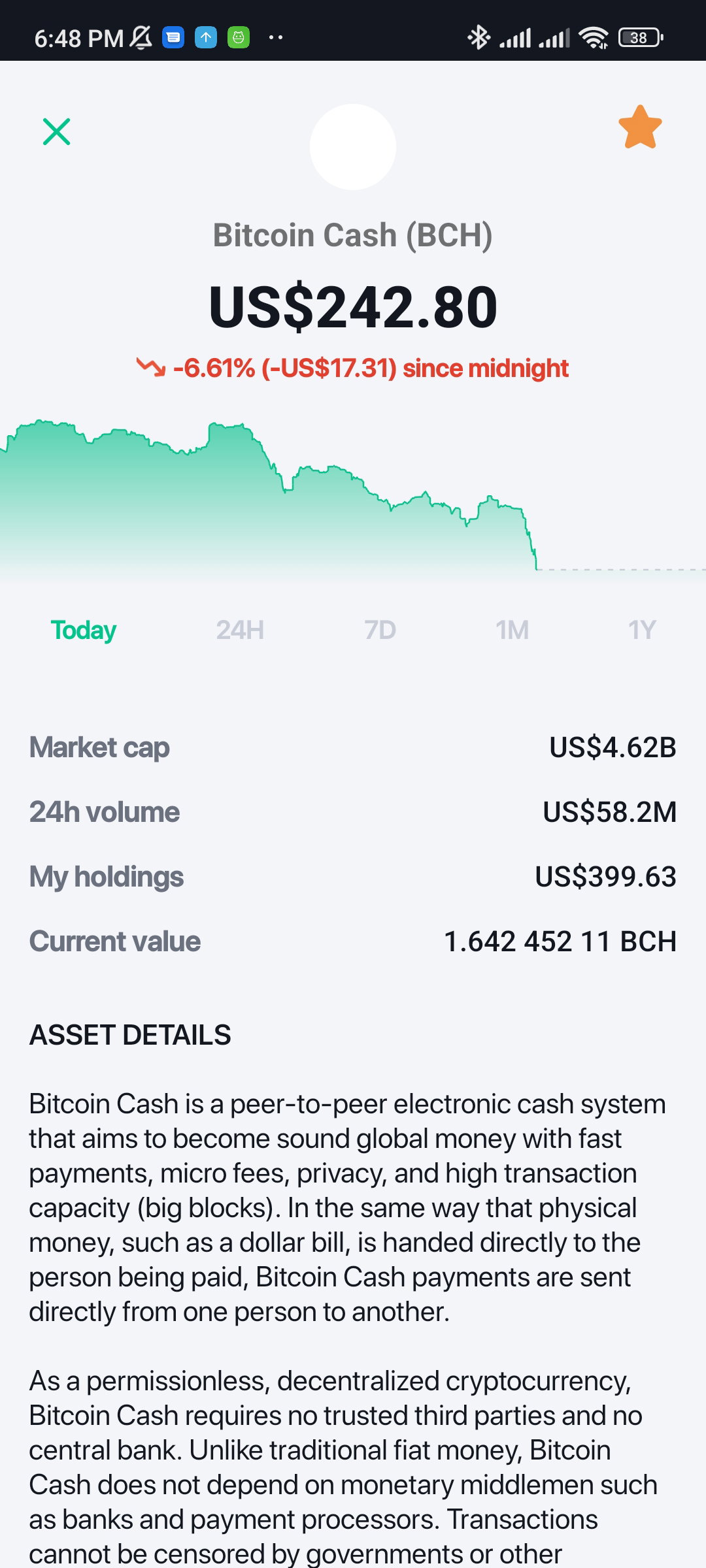
Task: Select the Today chart range
Action: [x=84, y=630]
